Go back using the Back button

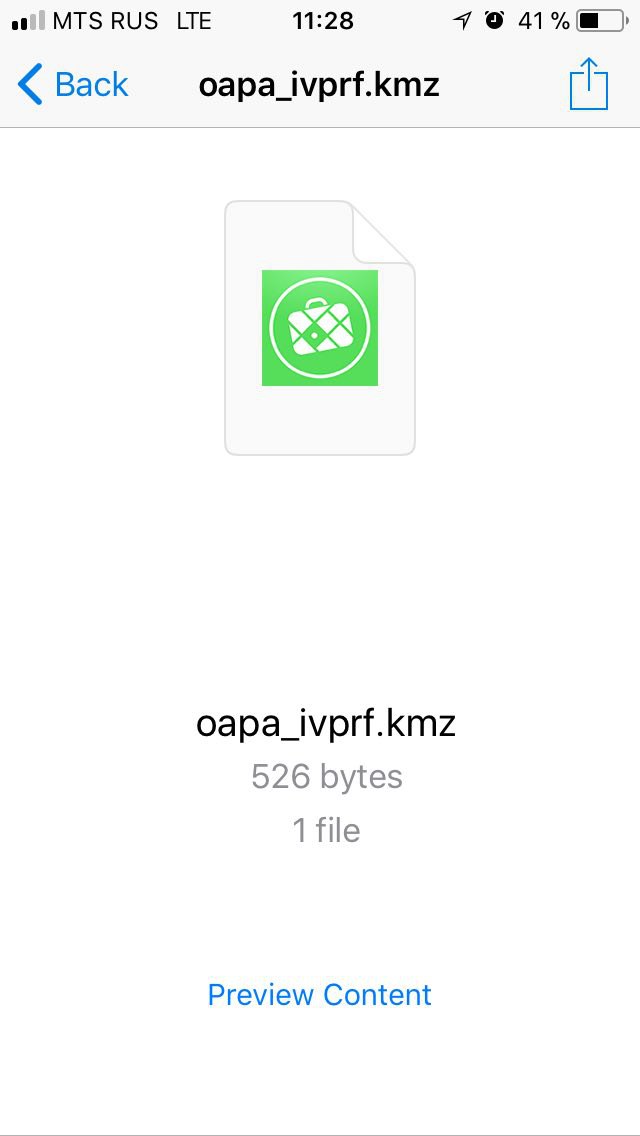[x=72, y=84]
